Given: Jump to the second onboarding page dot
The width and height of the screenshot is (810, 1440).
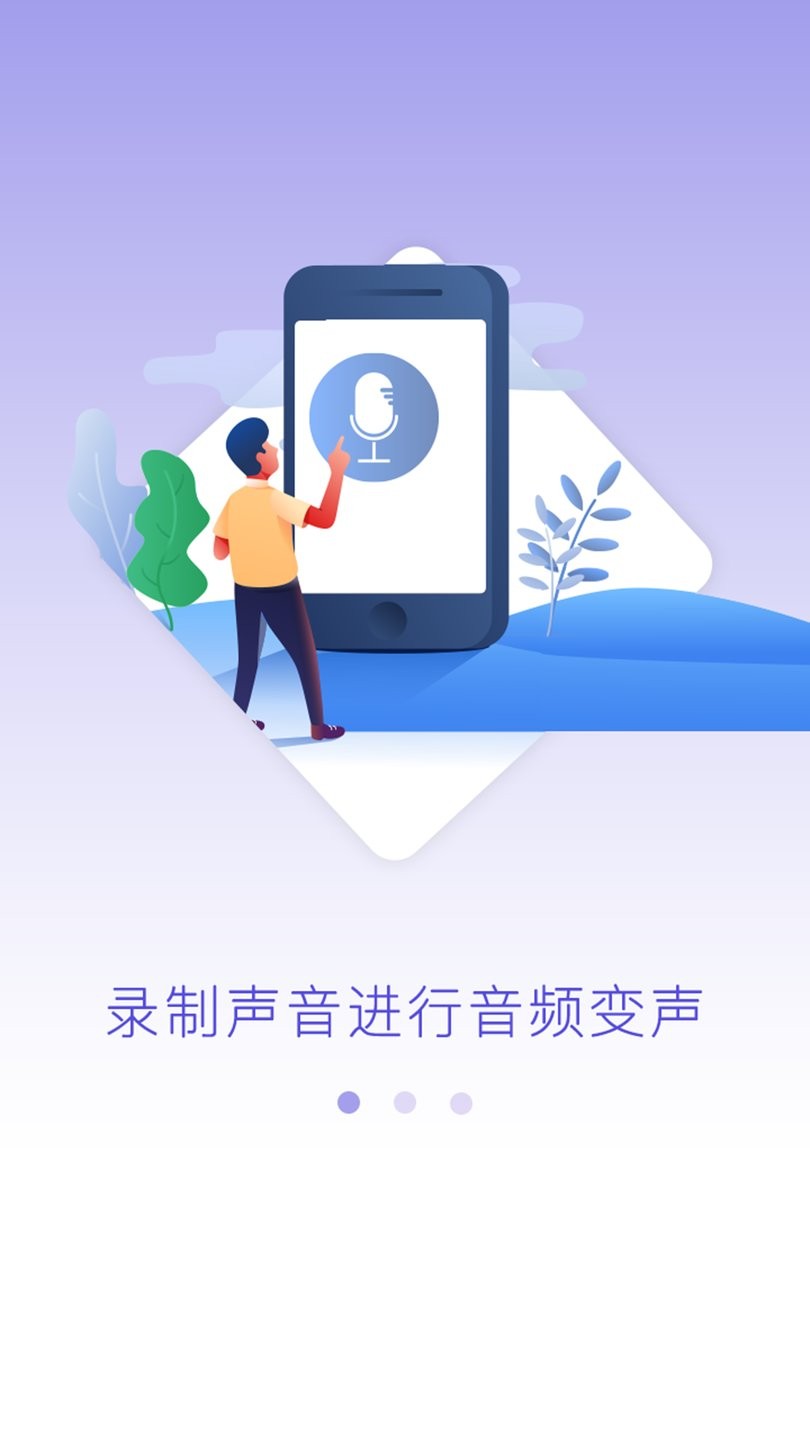Looking at the screenshot, I should click(x=404, y=1102).
